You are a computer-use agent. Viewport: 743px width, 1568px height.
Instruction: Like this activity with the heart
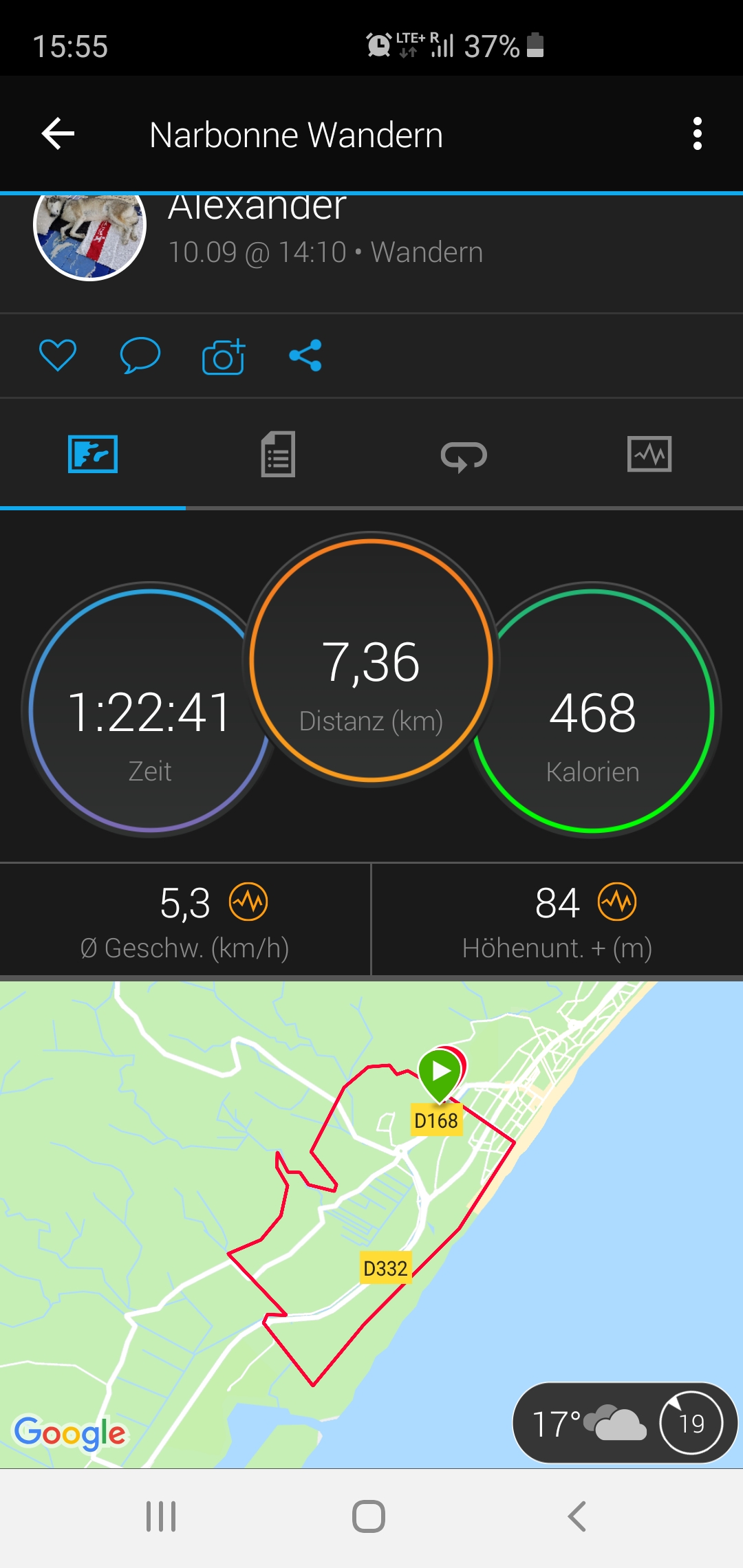pos(58,356)
